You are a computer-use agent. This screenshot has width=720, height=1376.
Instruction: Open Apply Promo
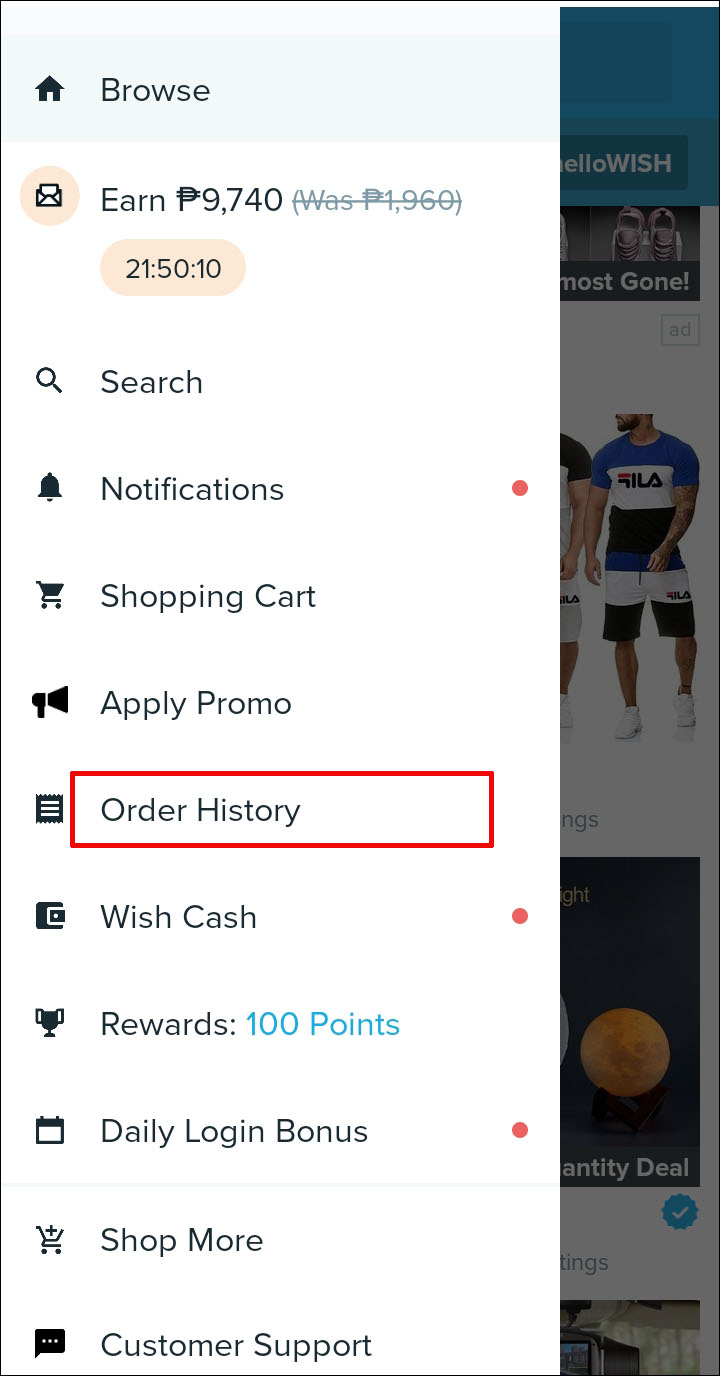tap(196, 703)
